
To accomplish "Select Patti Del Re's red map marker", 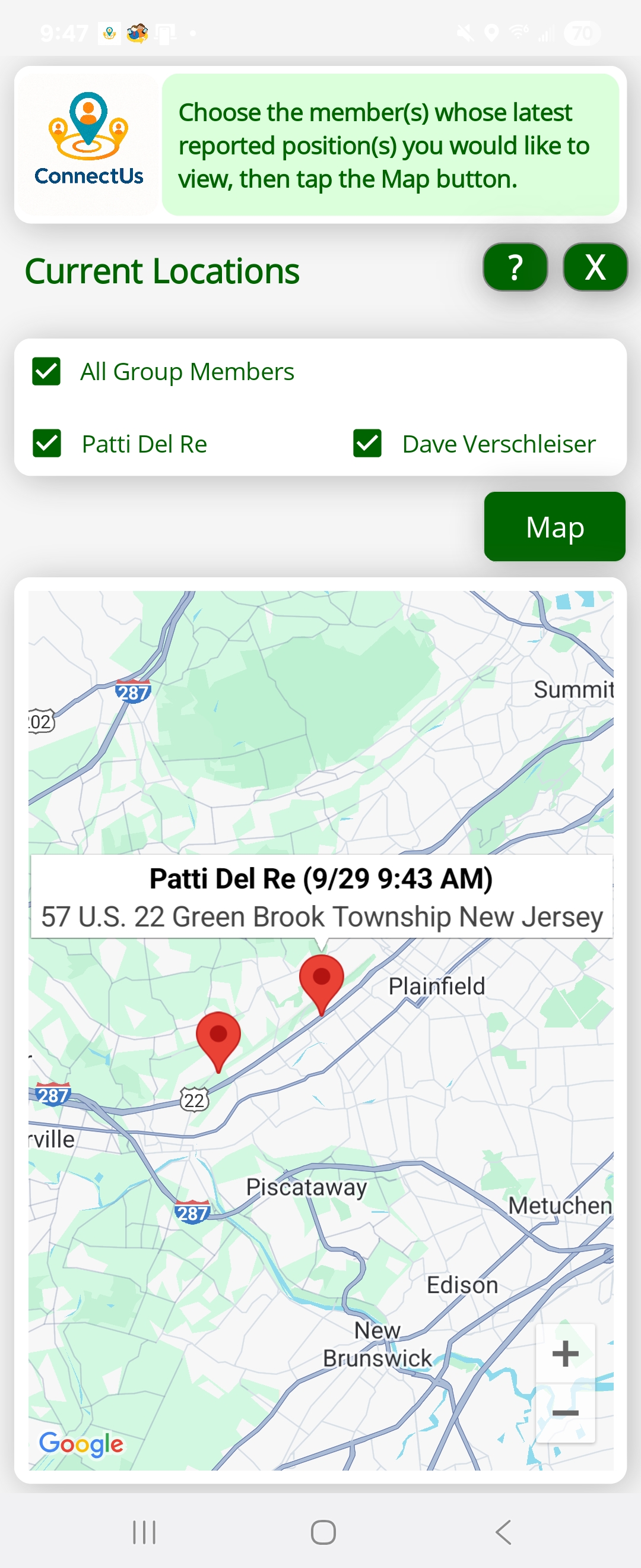I will (x=321, y=979).
